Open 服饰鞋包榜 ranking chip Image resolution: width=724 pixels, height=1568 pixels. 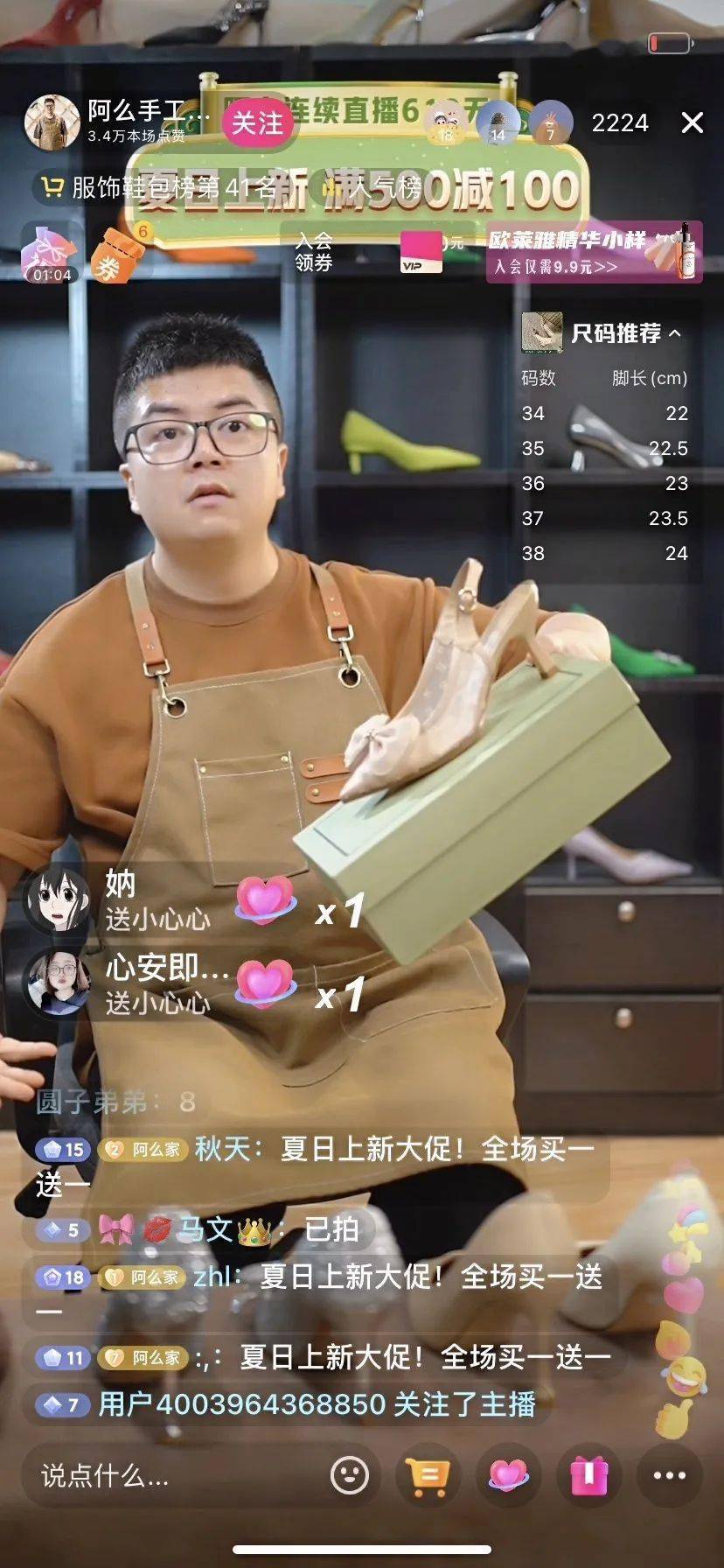tap(157, 187)
